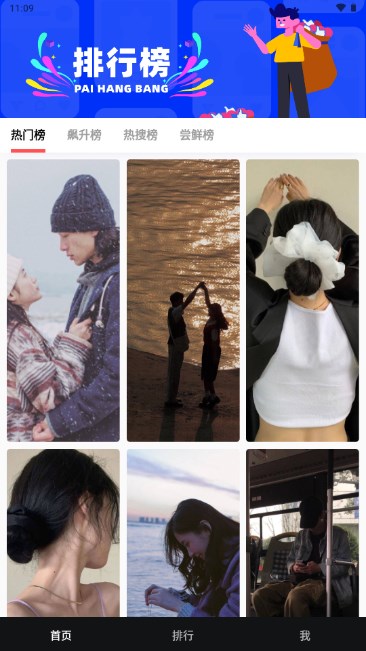Go to the 首页 tab
This screenshot has width=366, height=651.
click(61, 635)
